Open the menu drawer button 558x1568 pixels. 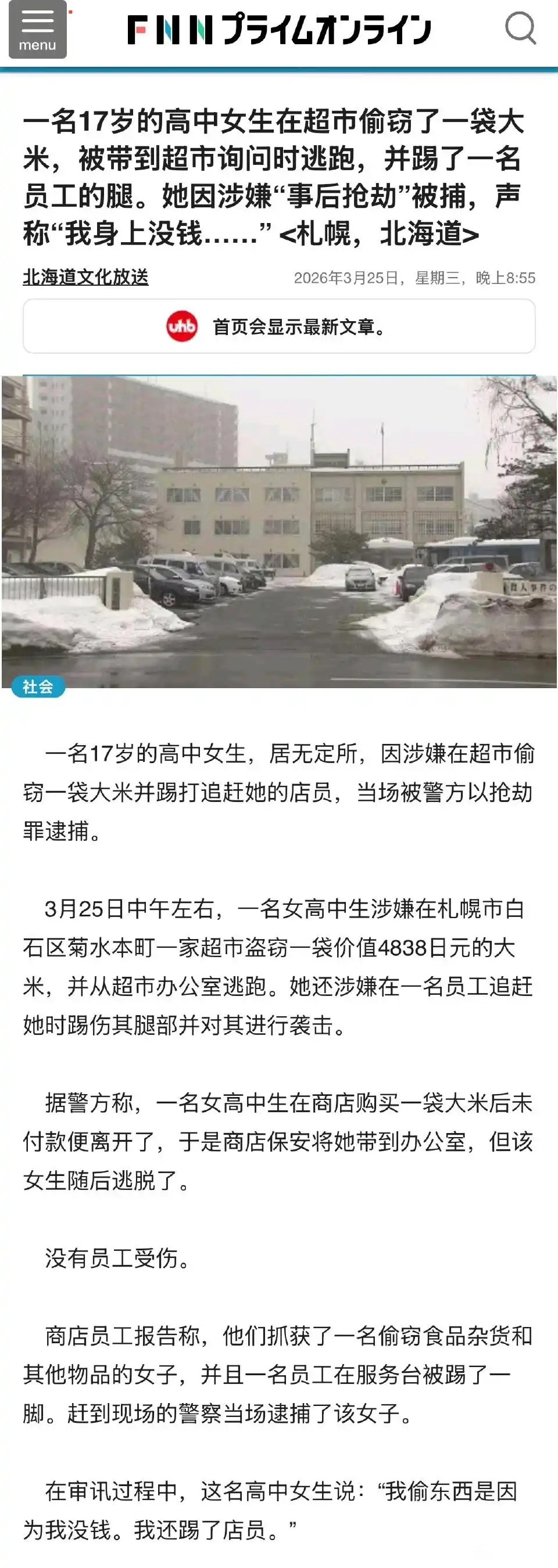(x=37, y=29)
